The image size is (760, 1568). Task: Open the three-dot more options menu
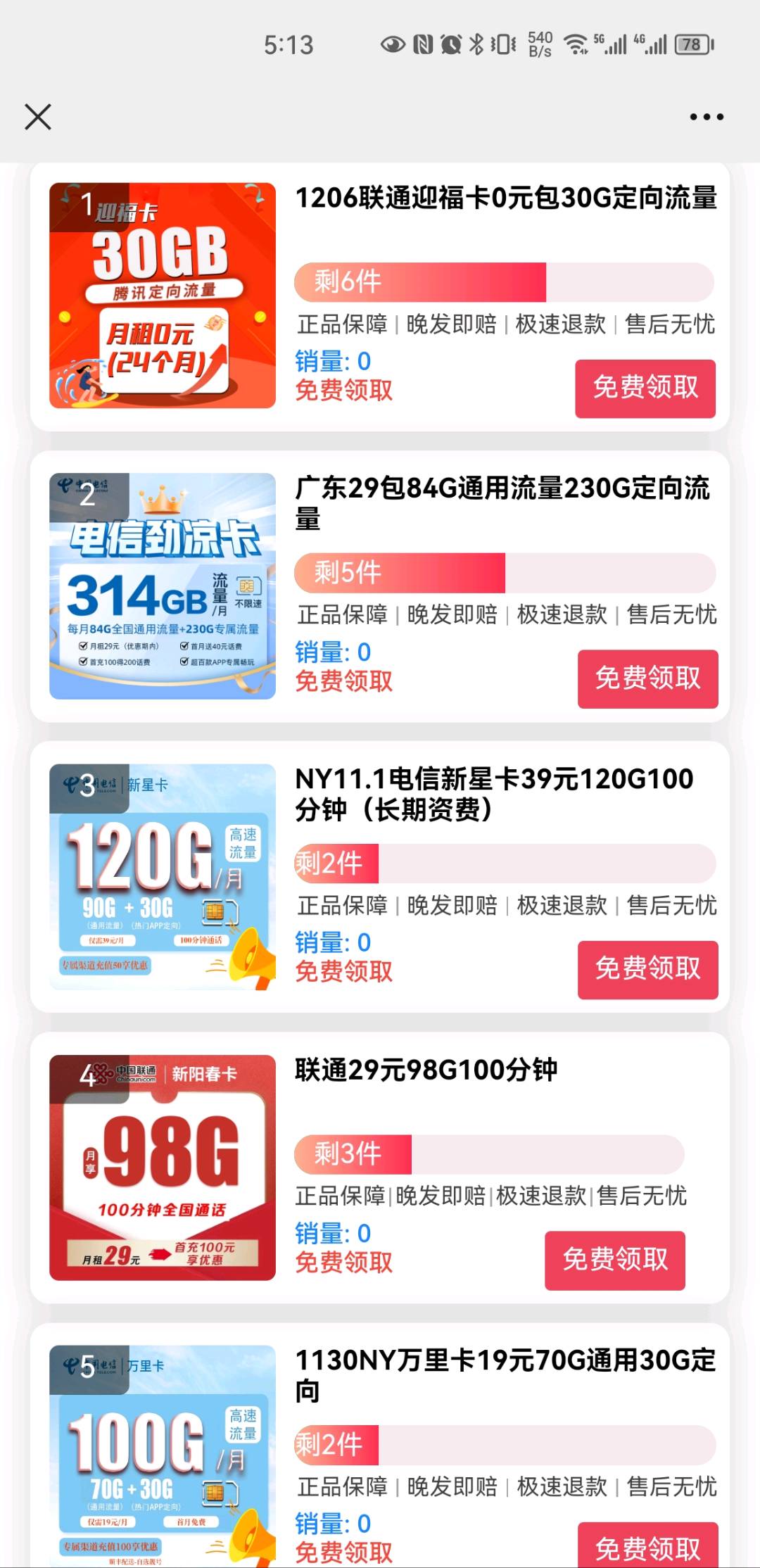pyautogui.click(x=706, y=117)
